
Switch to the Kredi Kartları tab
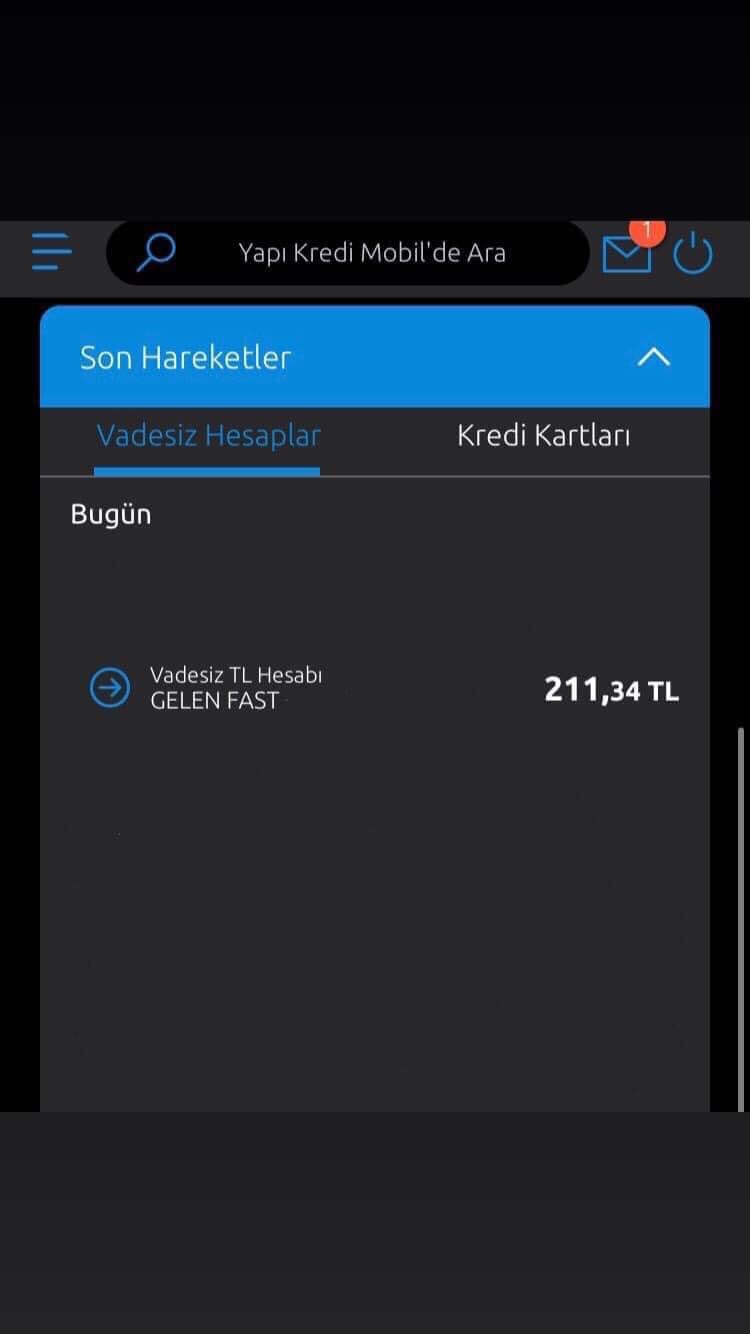pyautogui.click(x=543, y=436)
